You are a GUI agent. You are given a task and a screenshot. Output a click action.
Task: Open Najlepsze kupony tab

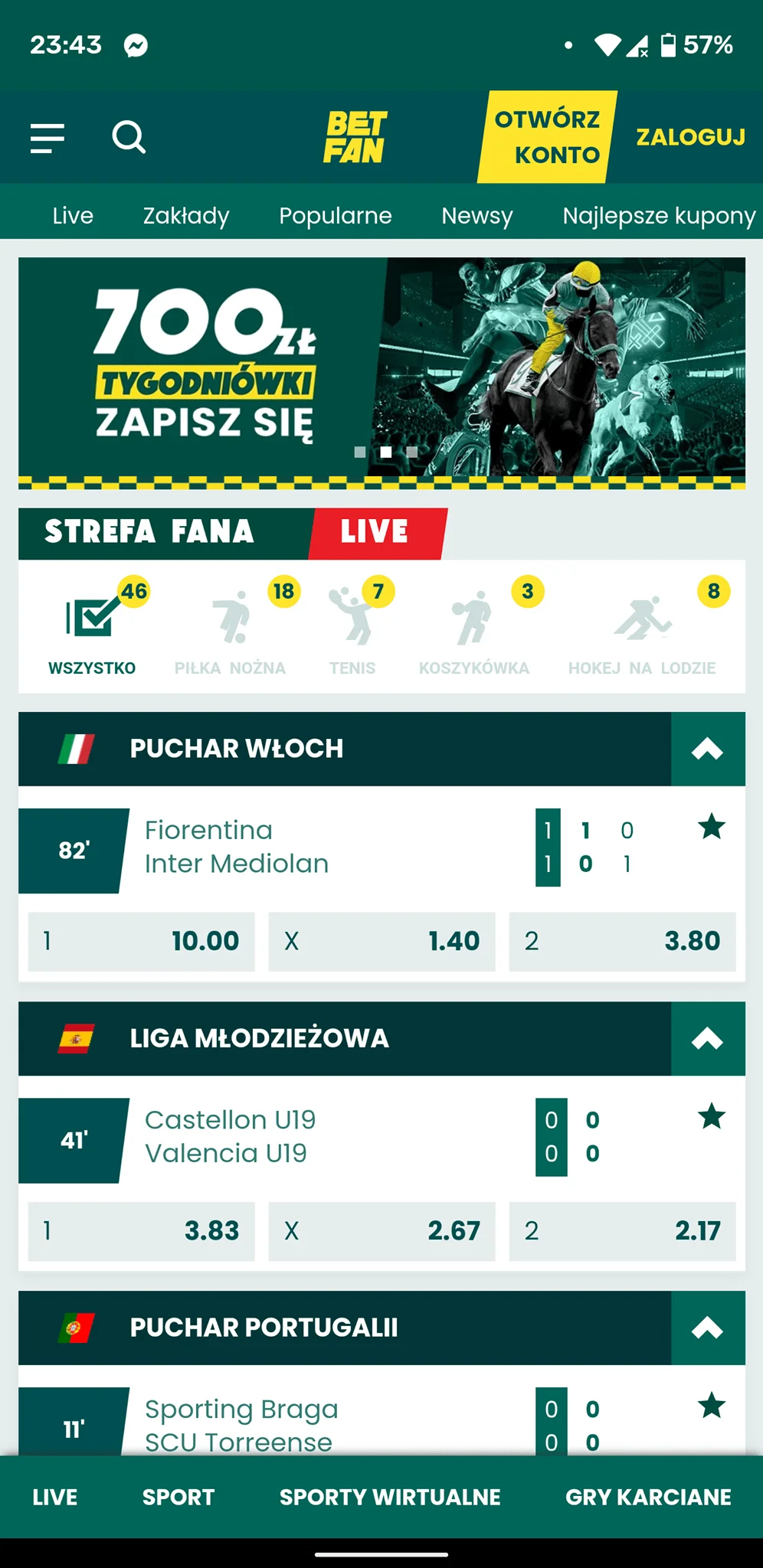coord(659,216)
